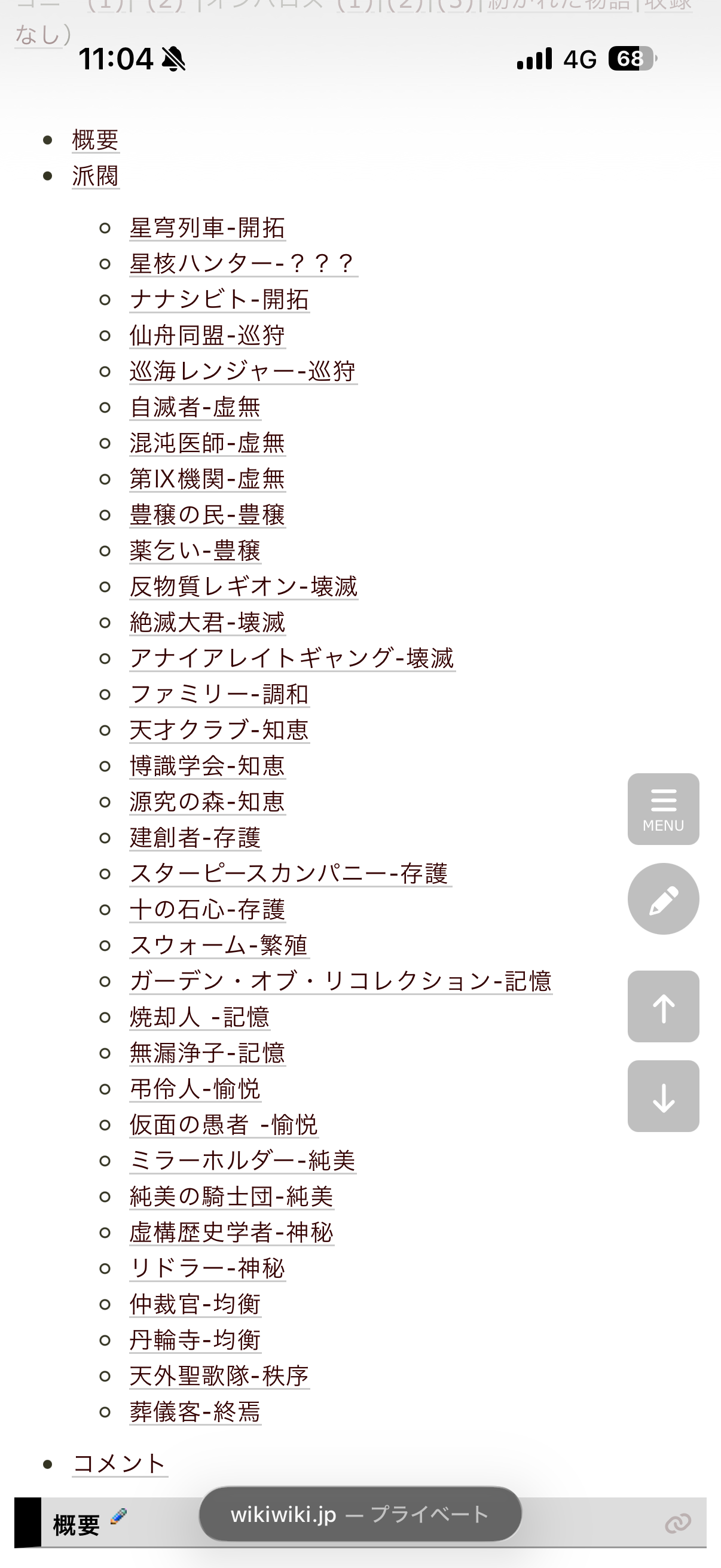Screen dimensions: 721x1568
Task: Open the 天才クラブ-知恵 link
Action: [x=219, y=730]
